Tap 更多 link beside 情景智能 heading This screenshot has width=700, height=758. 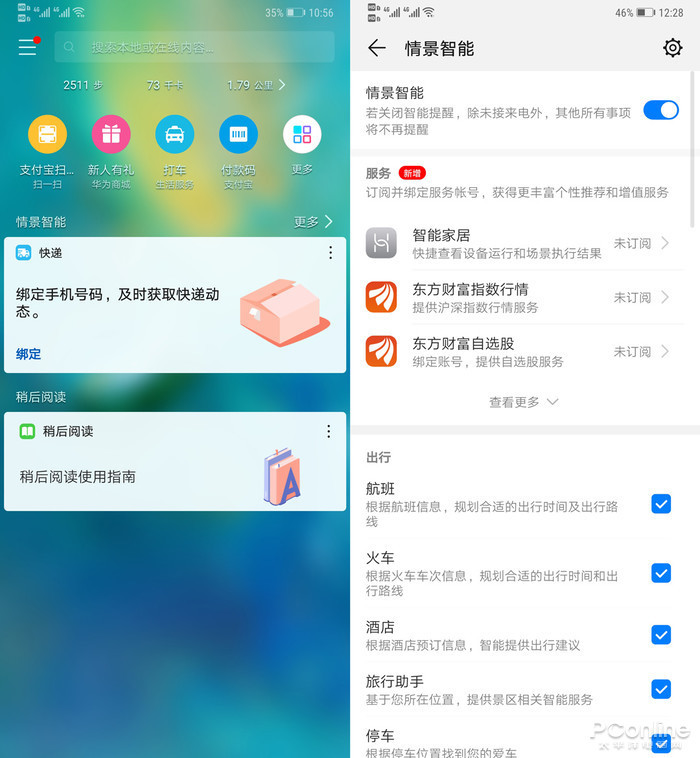313,222
